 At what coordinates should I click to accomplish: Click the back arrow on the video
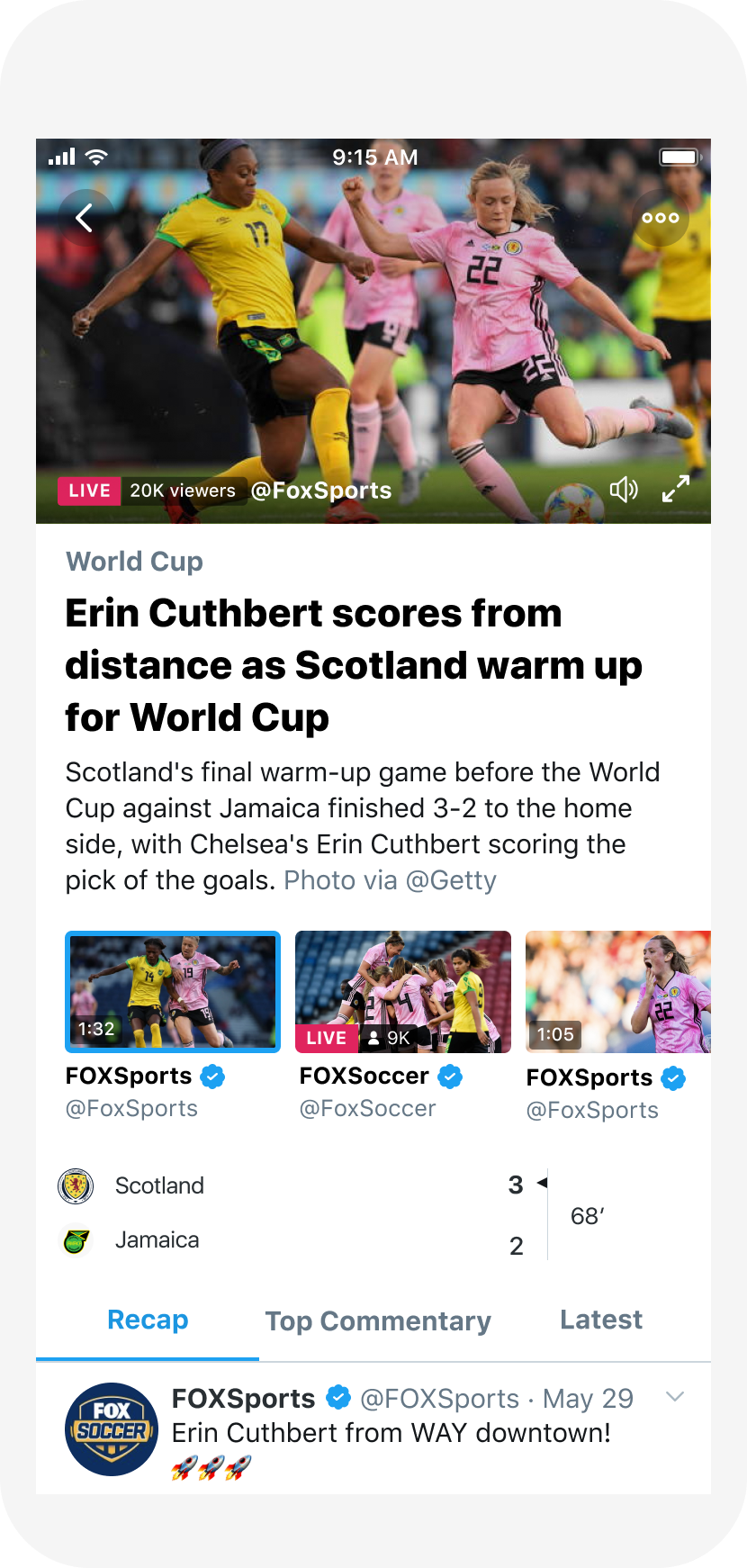click(x=86, y=218)
